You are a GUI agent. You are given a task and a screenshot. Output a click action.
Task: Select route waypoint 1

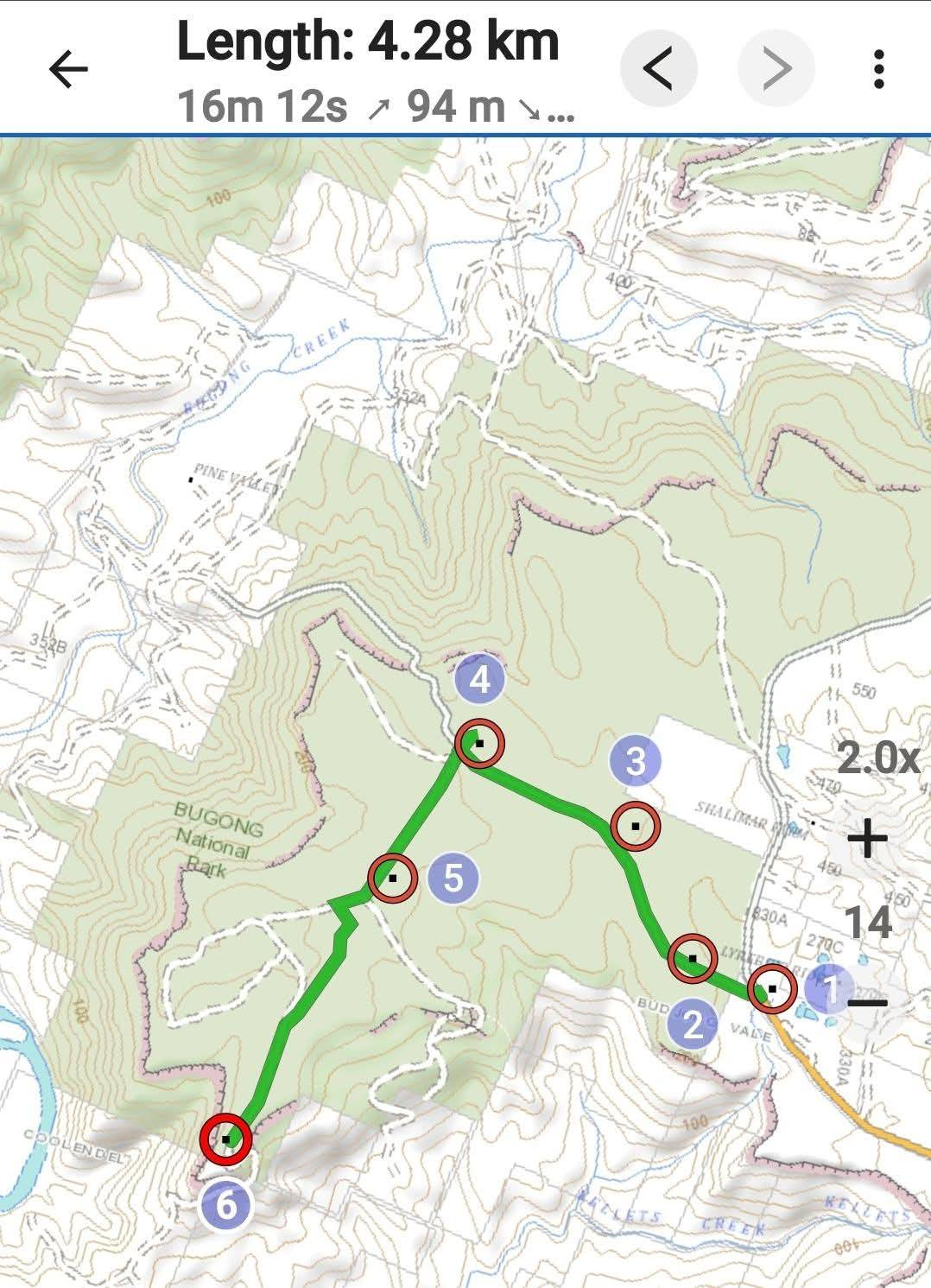pyautogui.click(x=771, y=990)
